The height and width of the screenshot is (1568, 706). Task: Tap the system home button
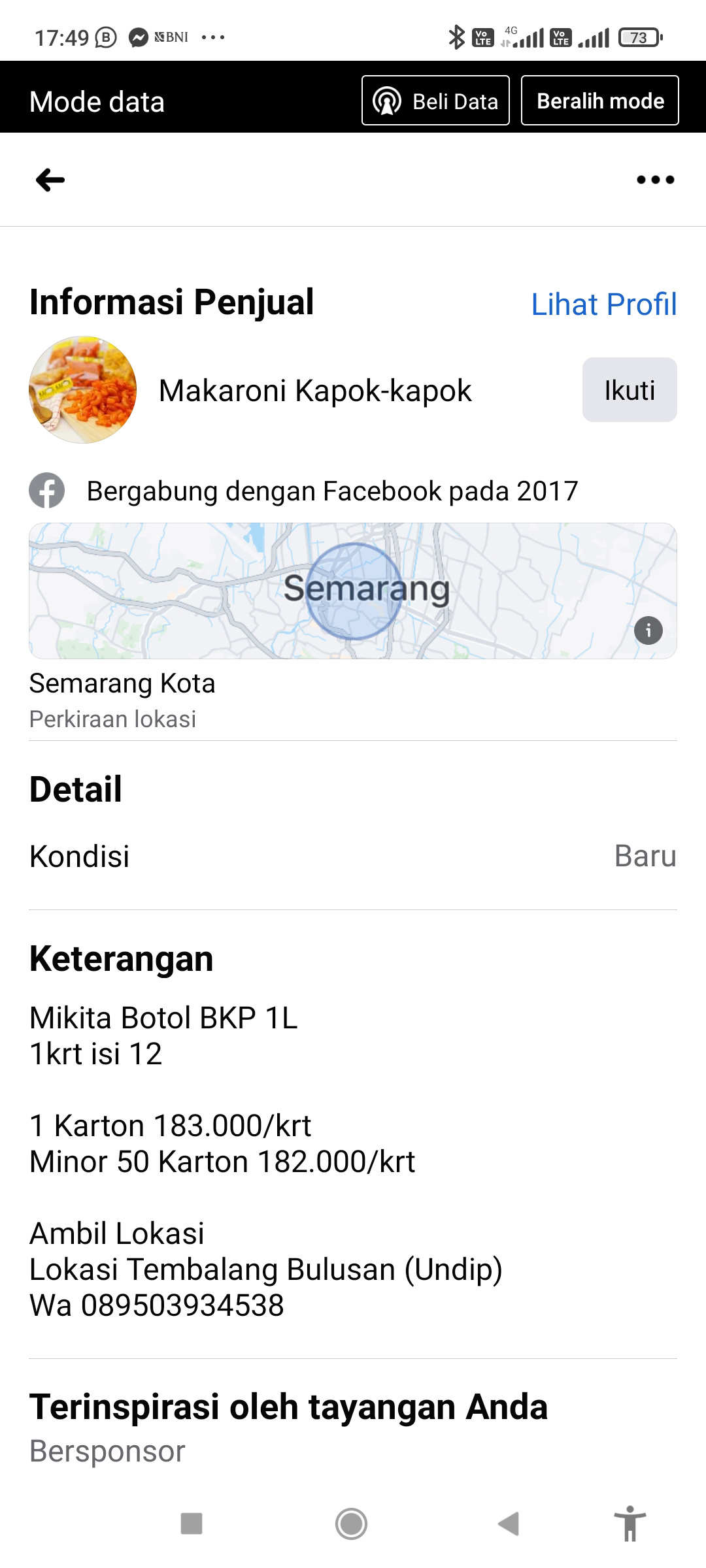pos(352,1524)
